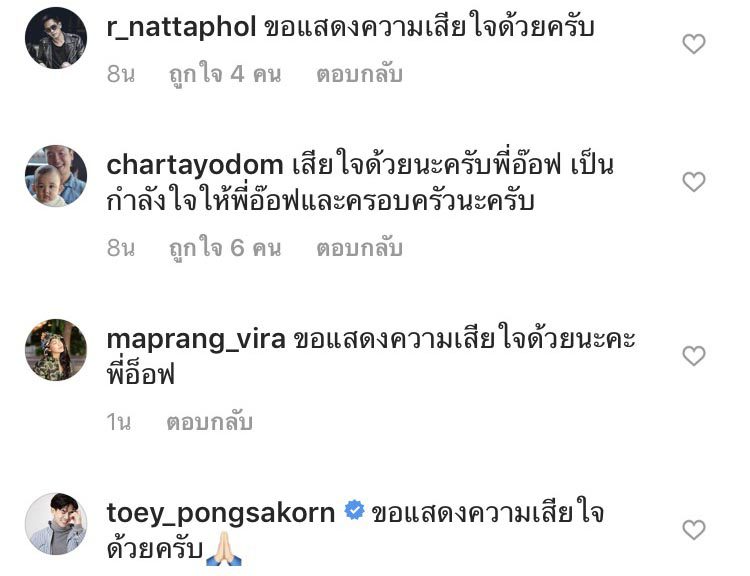Open the maprang_vira username link
The width and height of the screenshot is (750, 576).
click(x=195, y=340)
